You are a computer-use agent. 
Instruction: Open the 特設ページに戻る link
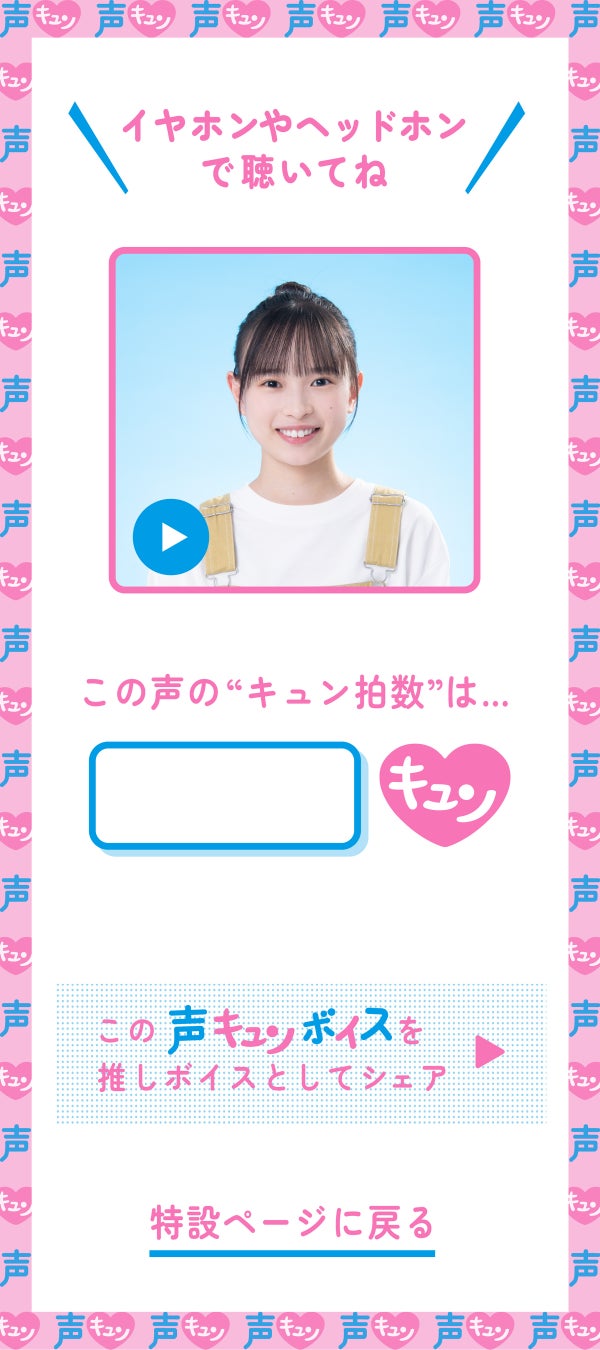pyautogui.click(x=292, y=1223)
